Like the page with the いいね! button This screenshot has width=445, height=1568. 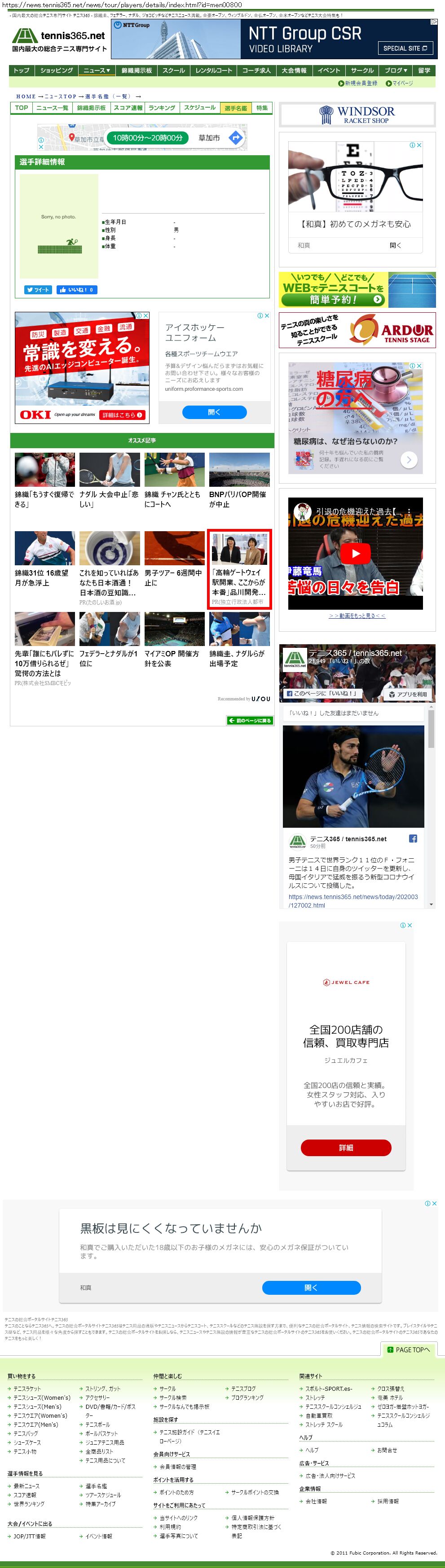pos(76,290)
